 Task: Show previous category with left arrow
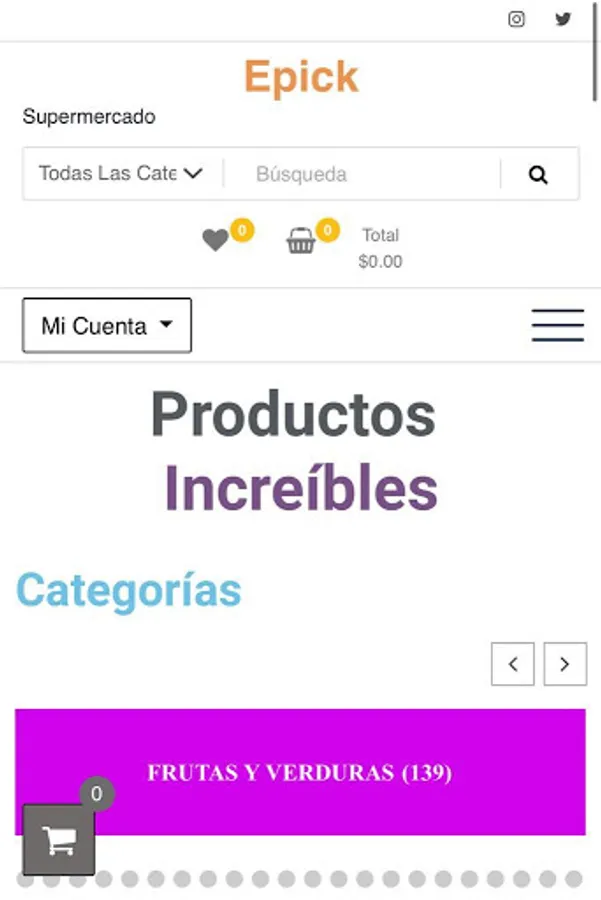tap(513, 664)
